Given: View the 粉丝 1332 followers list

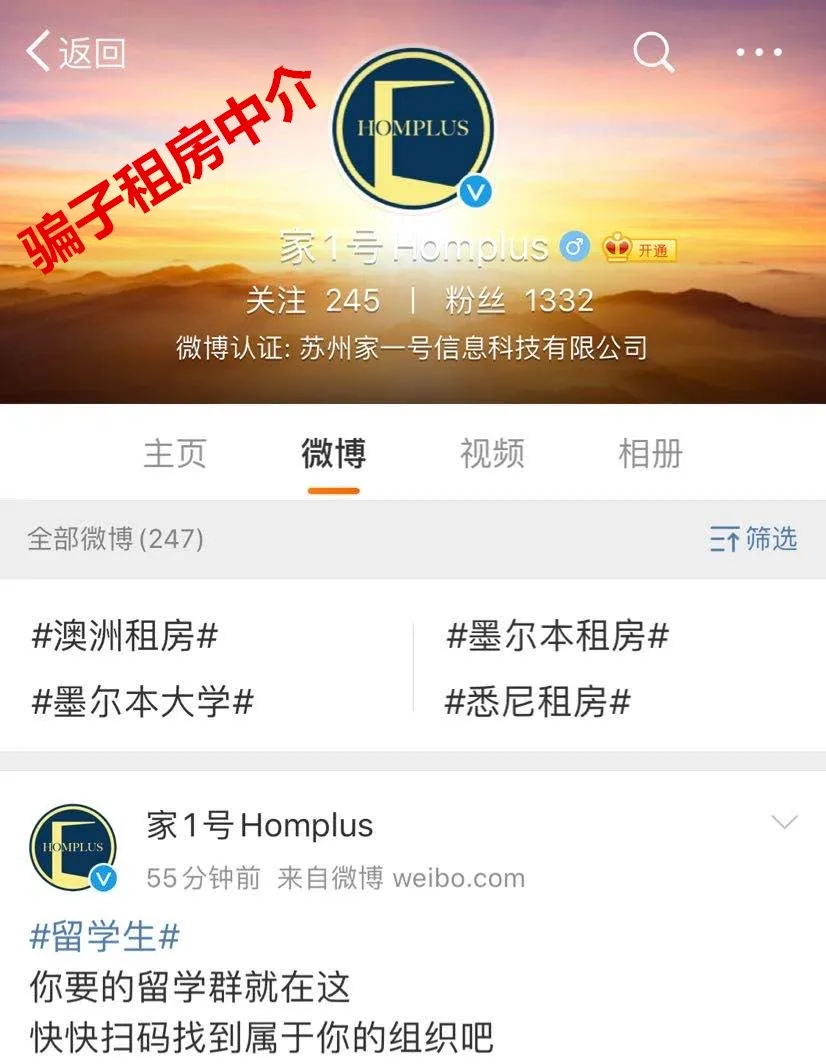Looking at the screenshot, I should [518, 300].
